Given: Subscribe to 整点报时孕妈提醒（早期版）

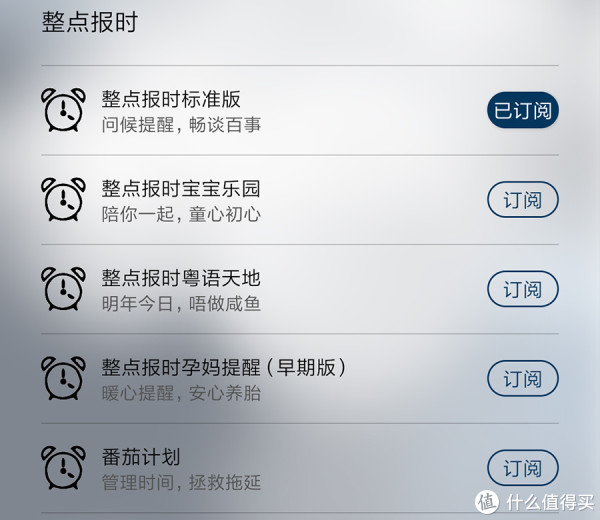Looking at the screenshot, I should click(x=522, y=379).
